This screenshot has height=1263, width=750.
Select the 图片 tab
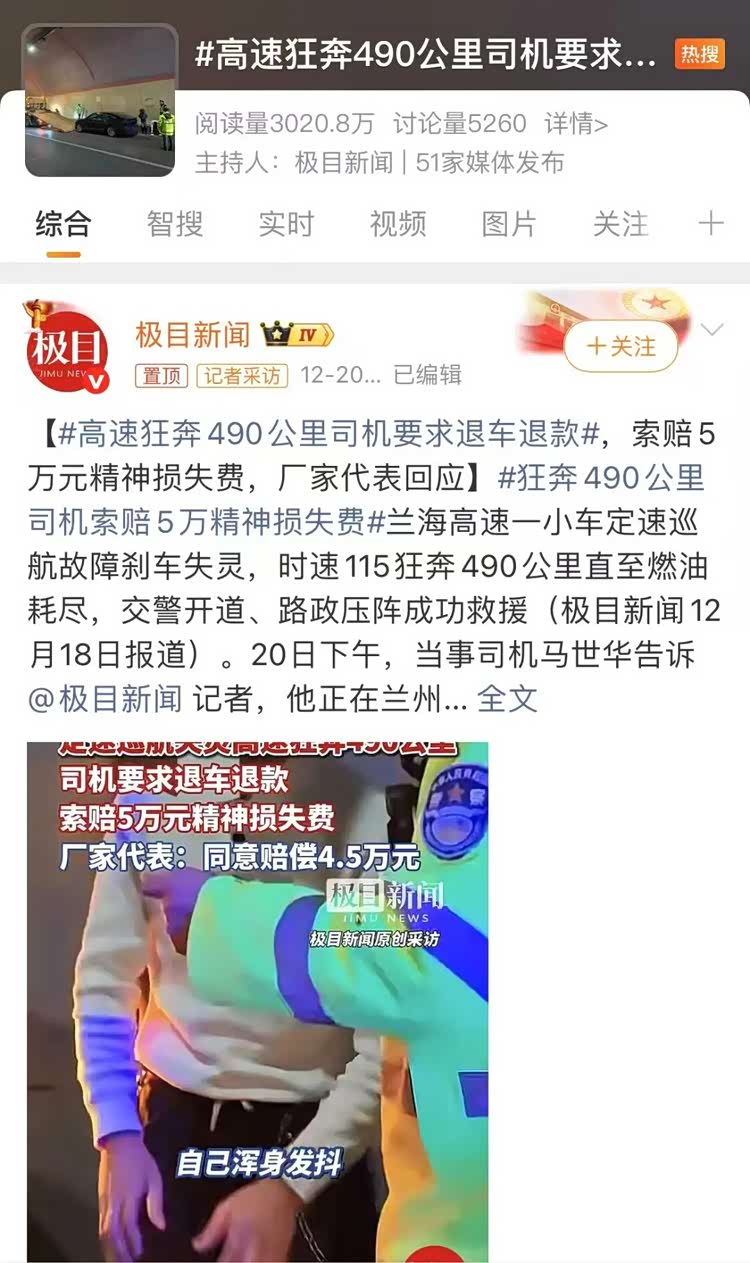[x=509, y=224]
